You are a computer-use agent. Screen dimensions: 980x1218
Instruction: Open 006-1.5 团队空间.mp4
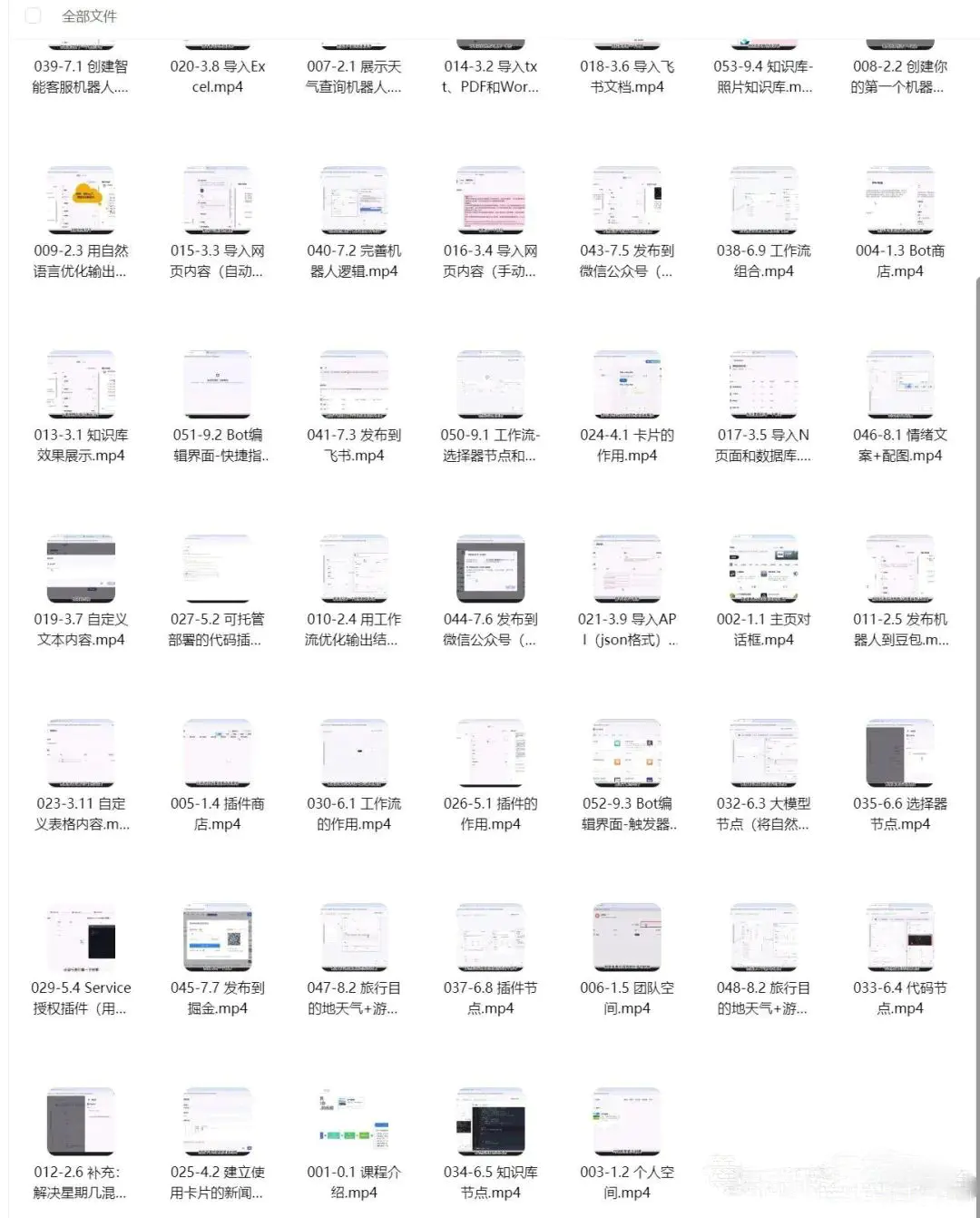627,938
